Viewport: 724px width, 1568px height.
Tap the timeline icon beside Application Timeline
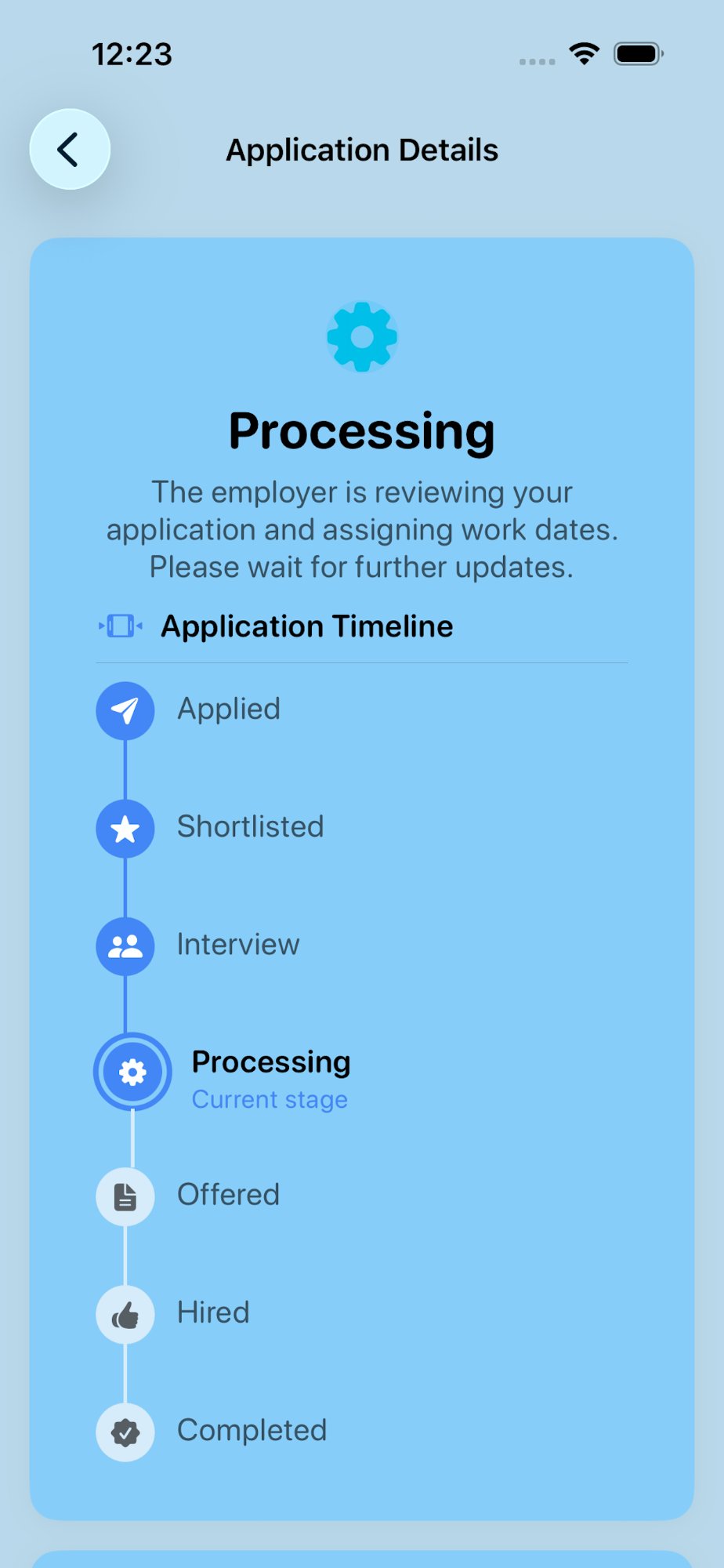click(x=119, y=626)
